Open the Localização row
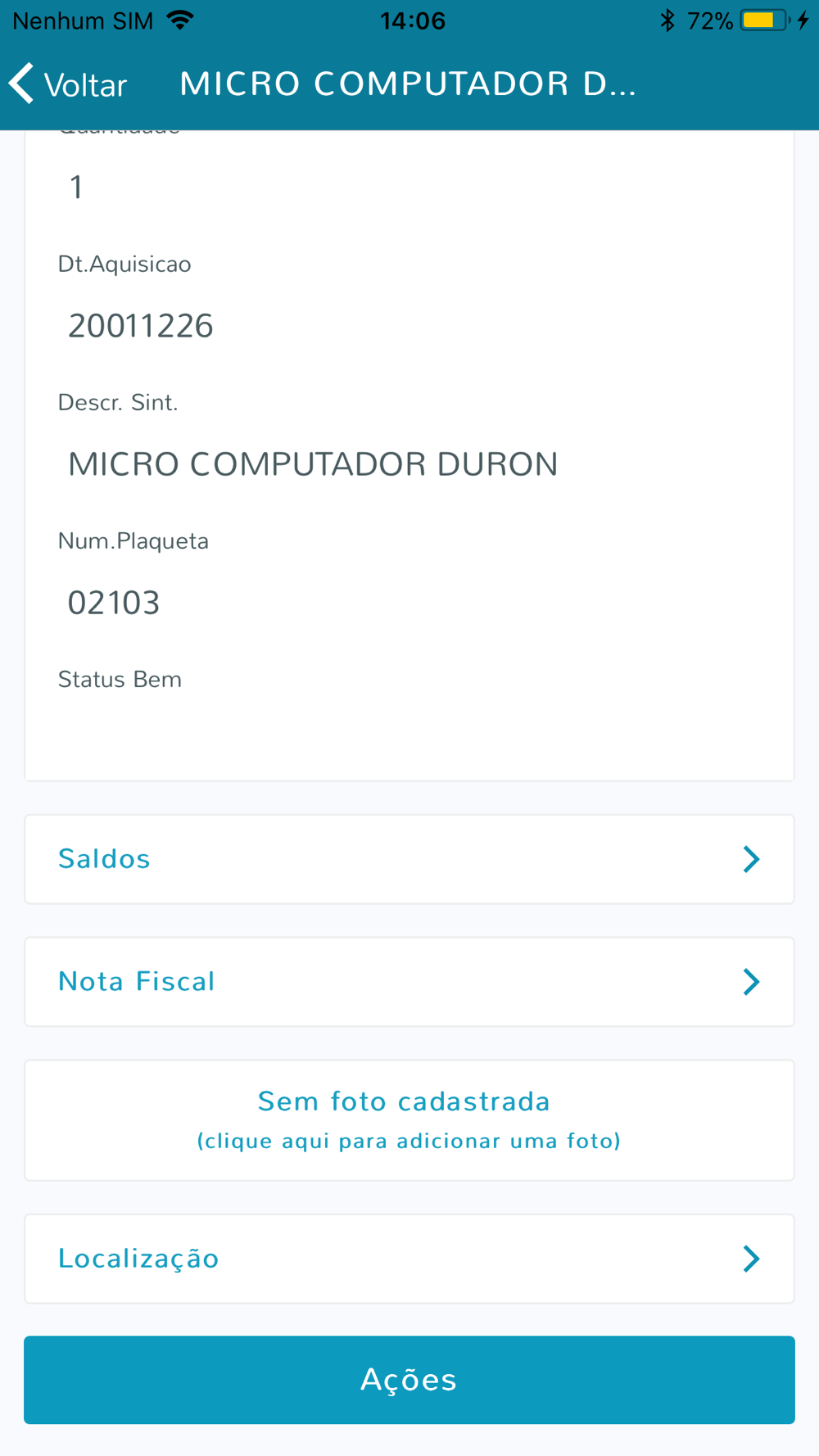Screen dimensions: 819x1456 click(409, 1259)
